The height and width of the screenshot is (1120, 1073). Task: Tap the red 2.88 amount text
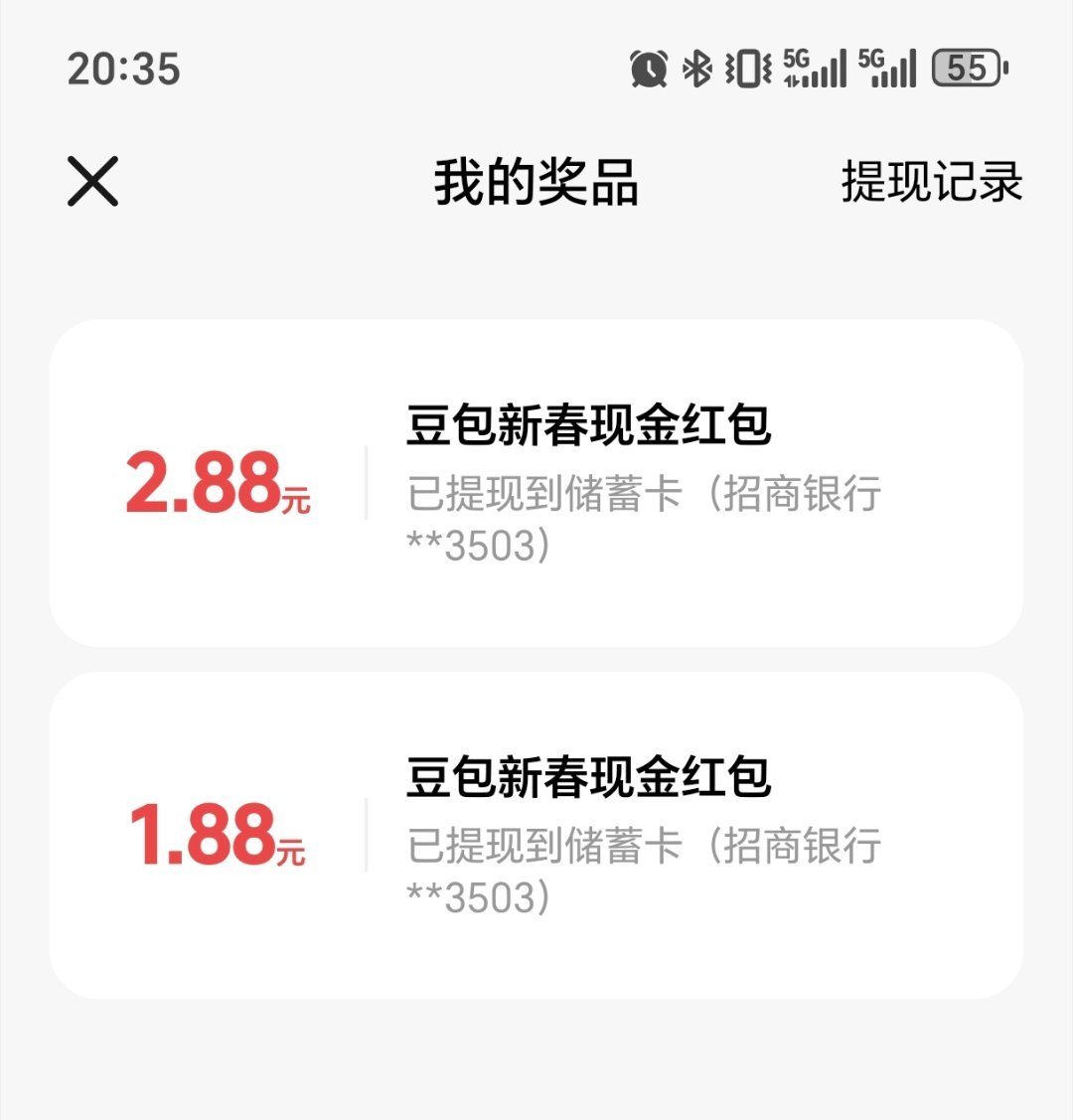click(x=203, y=484)
